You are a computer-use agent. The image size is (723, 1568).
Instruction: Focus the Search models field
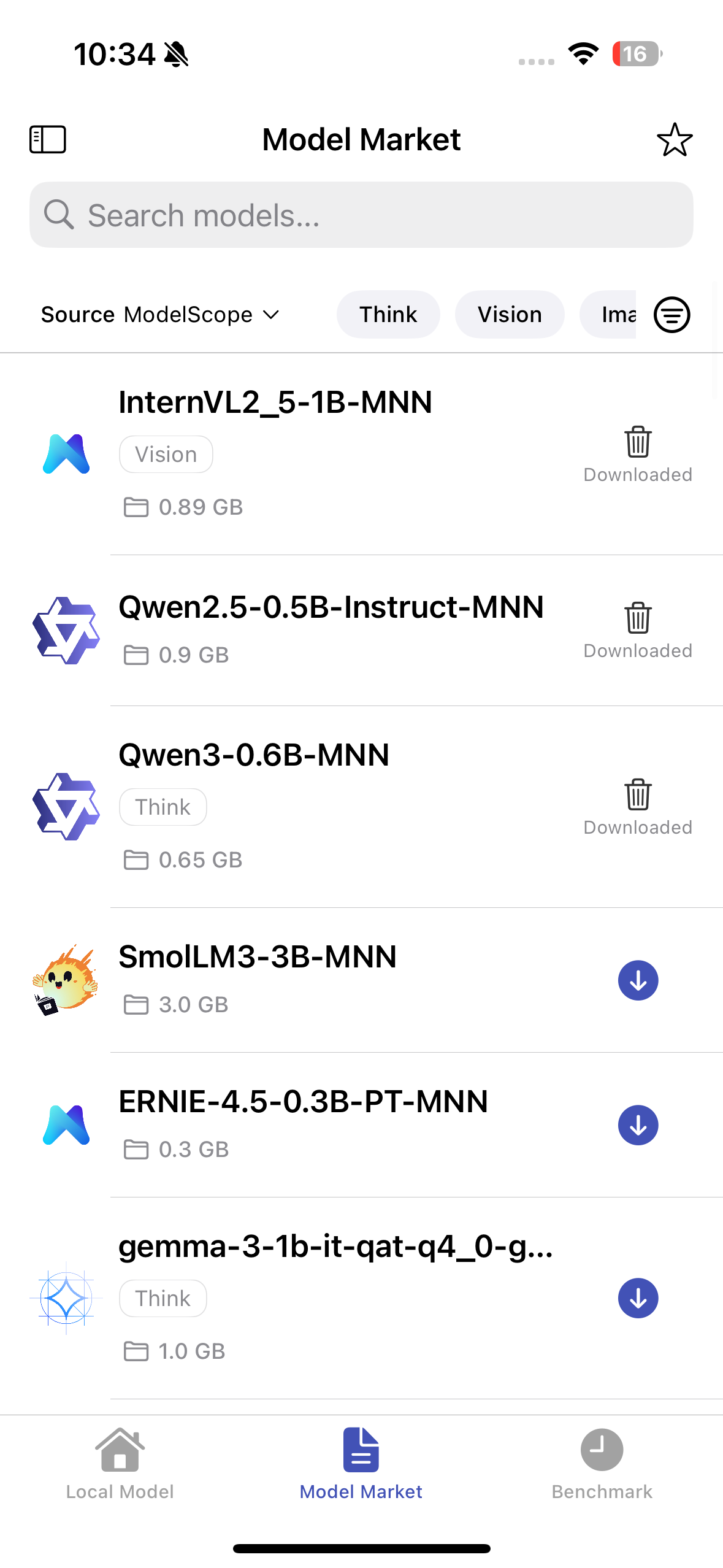(x=361, y=215)
